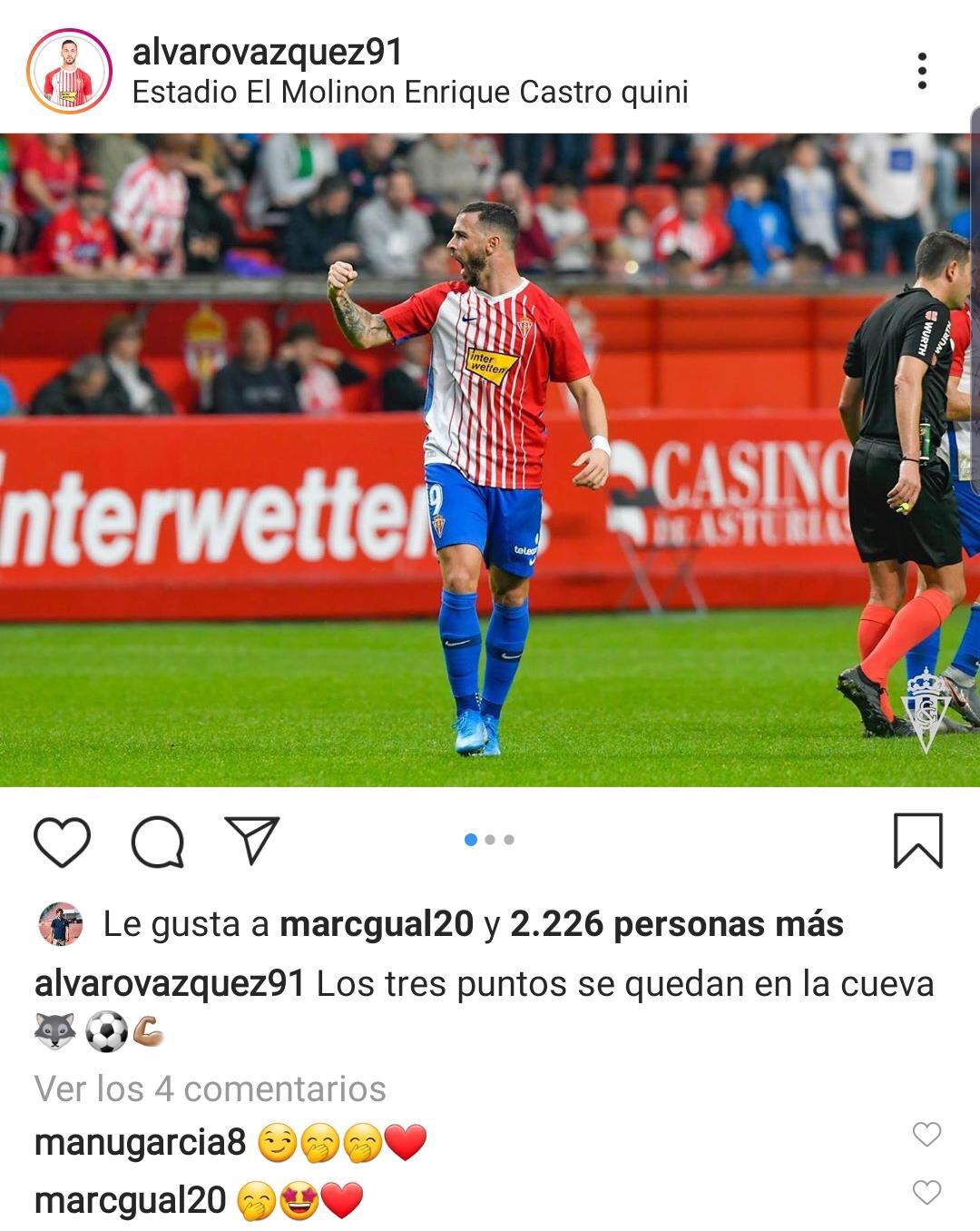The width and height of the screenshot is (980, 1231).
Task: View the 2.226 personas más likes list
Action: (x=676, y=924)
